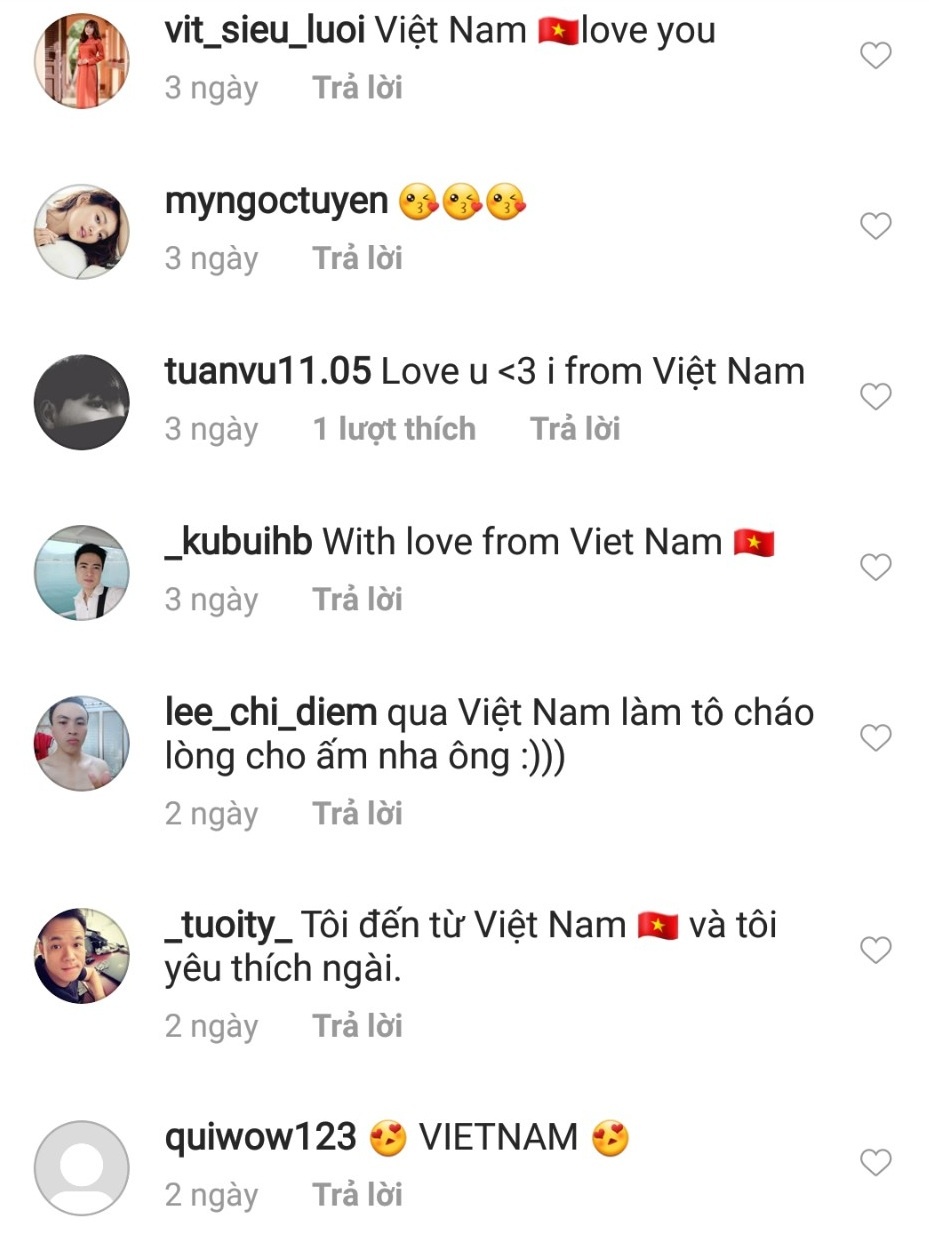Heart quiwow123's VIETNAM comment
929x1237 pixels.
[x=875, y=1162]
